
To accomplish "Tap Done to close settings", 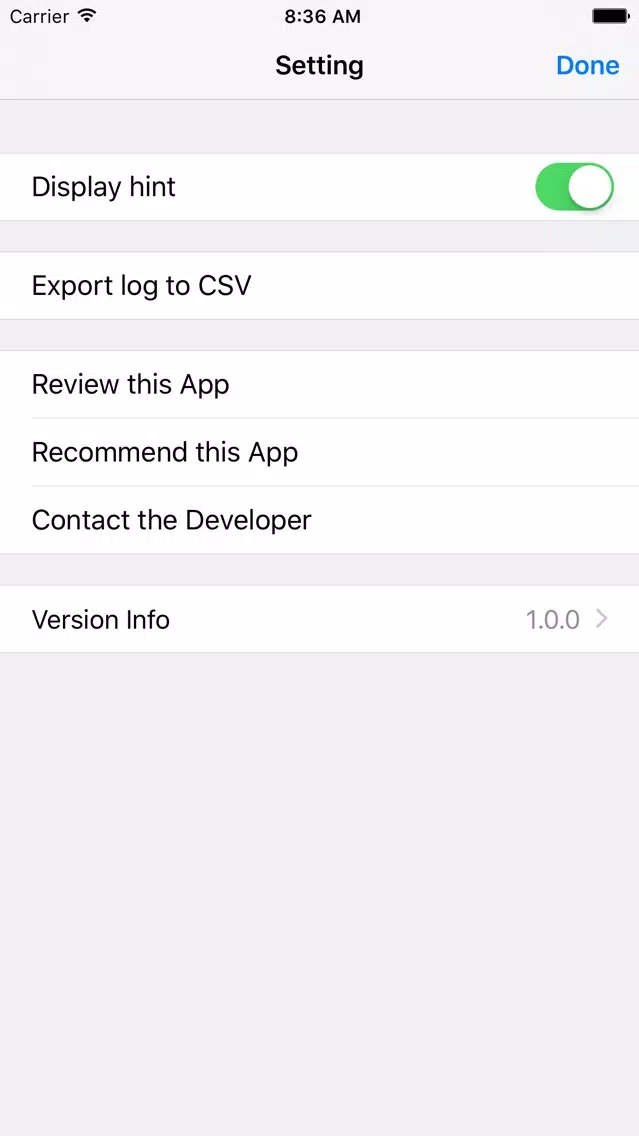I will click(587, 66).
